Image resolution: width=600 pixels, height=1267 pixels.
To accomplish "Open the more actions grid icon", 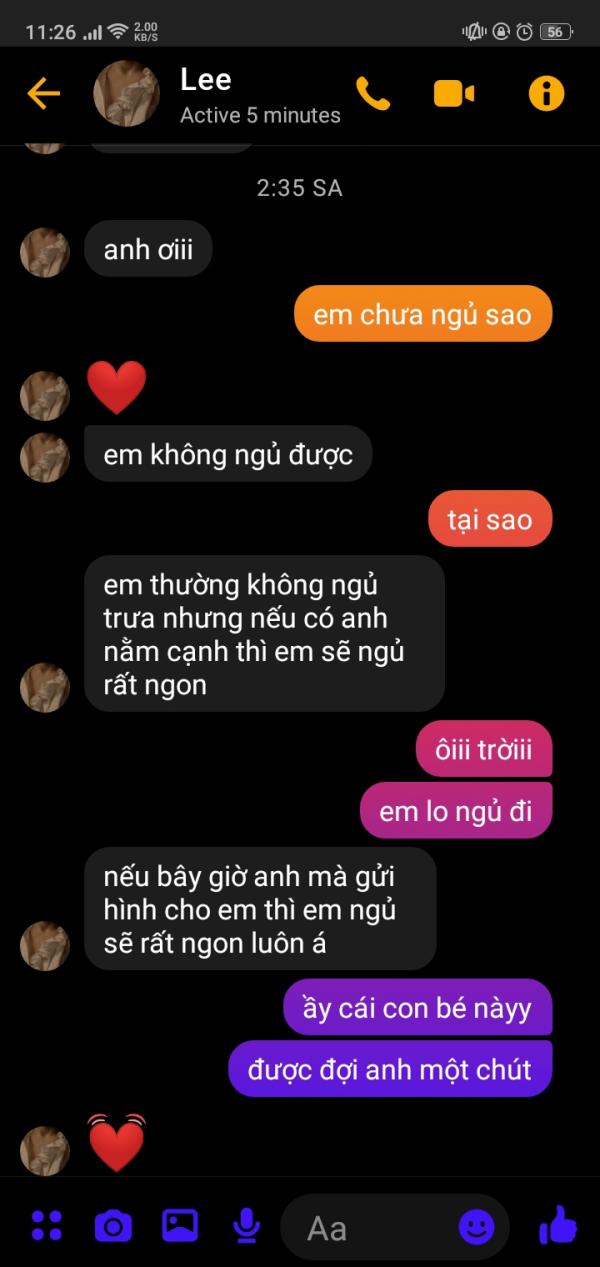I will coord(47,1225).
